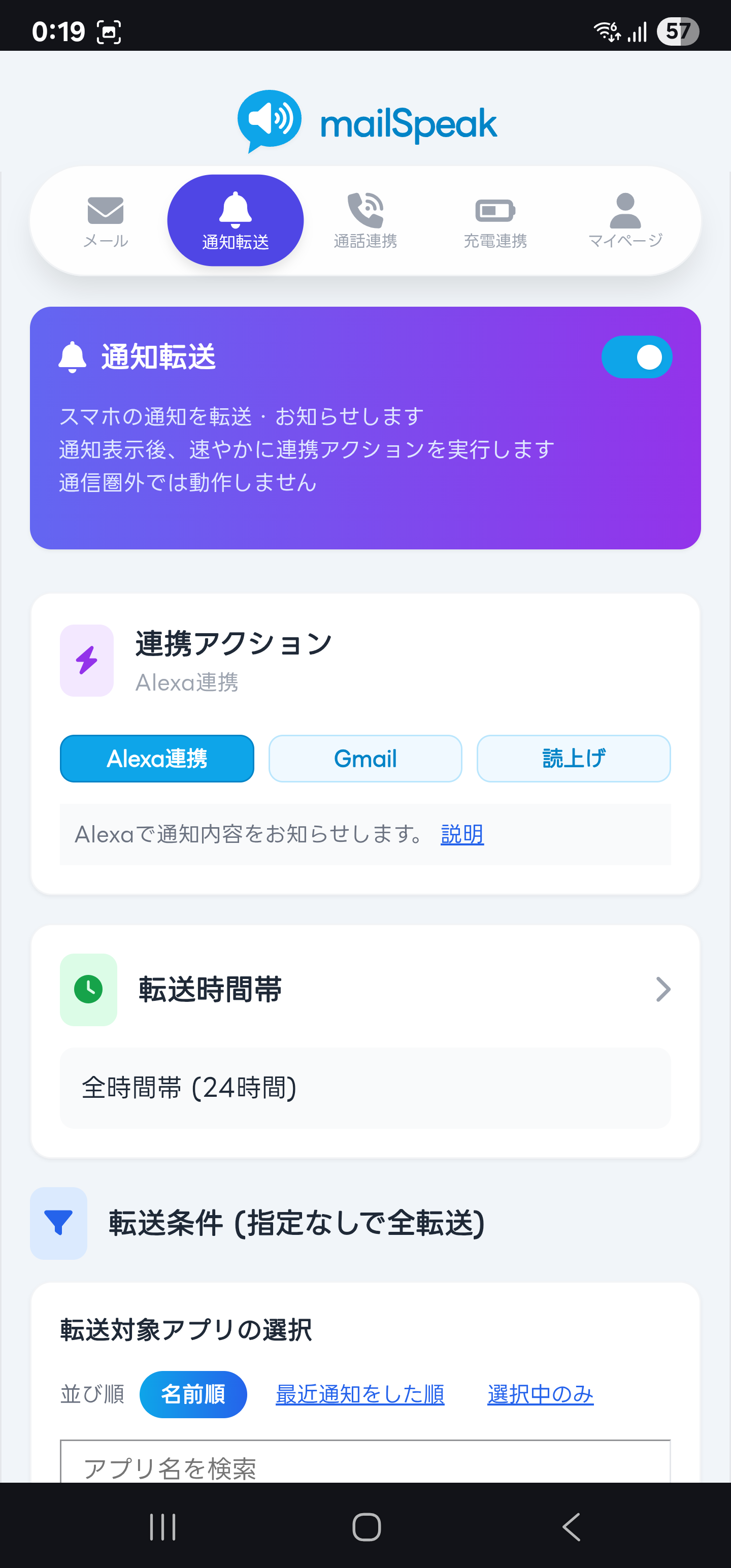
Task: Expand the 転送時間帯 settings chevron
Action: coord(663,989)
